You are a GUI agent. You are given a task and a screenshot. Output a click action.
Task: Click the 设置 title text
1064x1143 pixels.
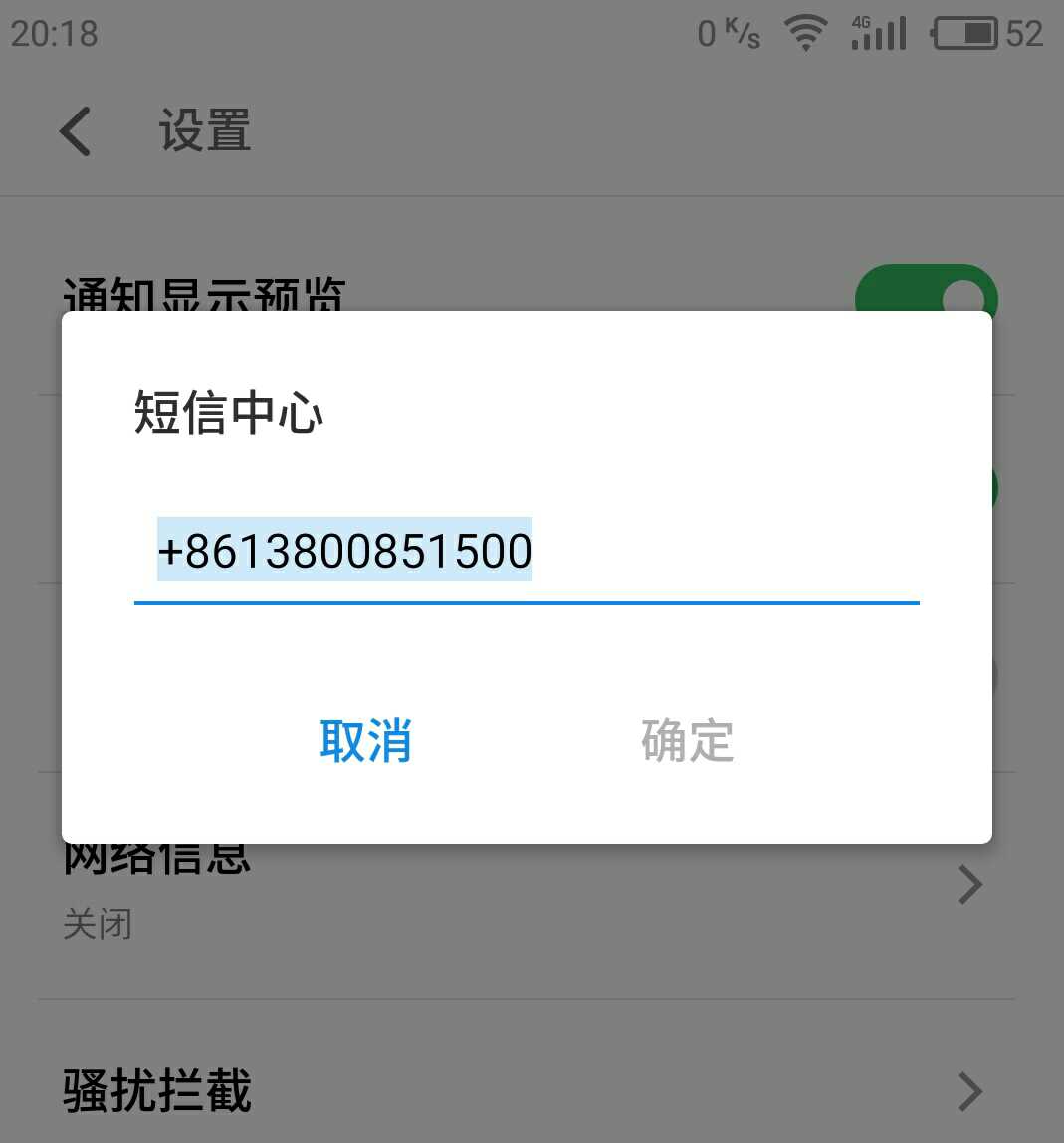203,130
